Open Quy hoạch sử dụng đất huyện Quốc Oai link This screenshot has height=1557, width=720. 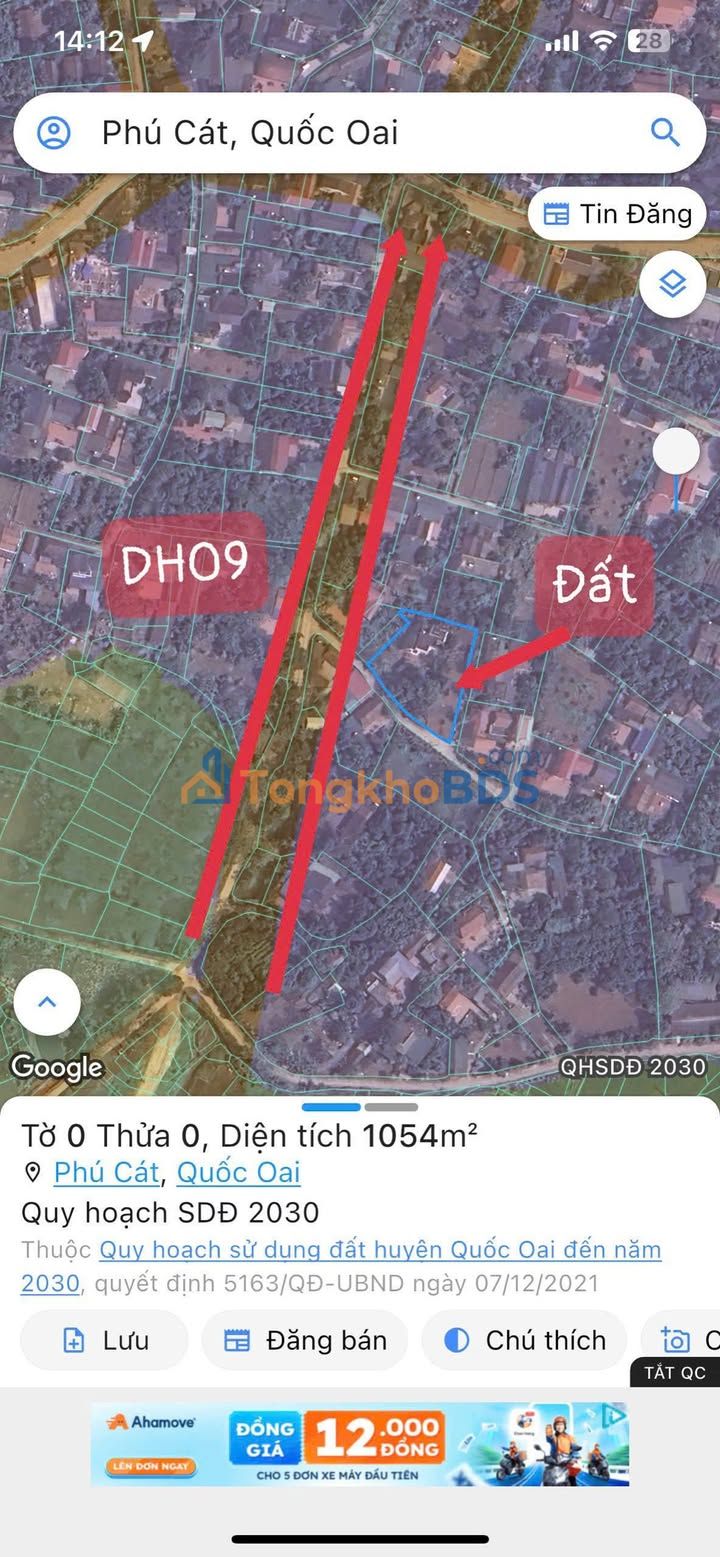(x=380, y=1250)
